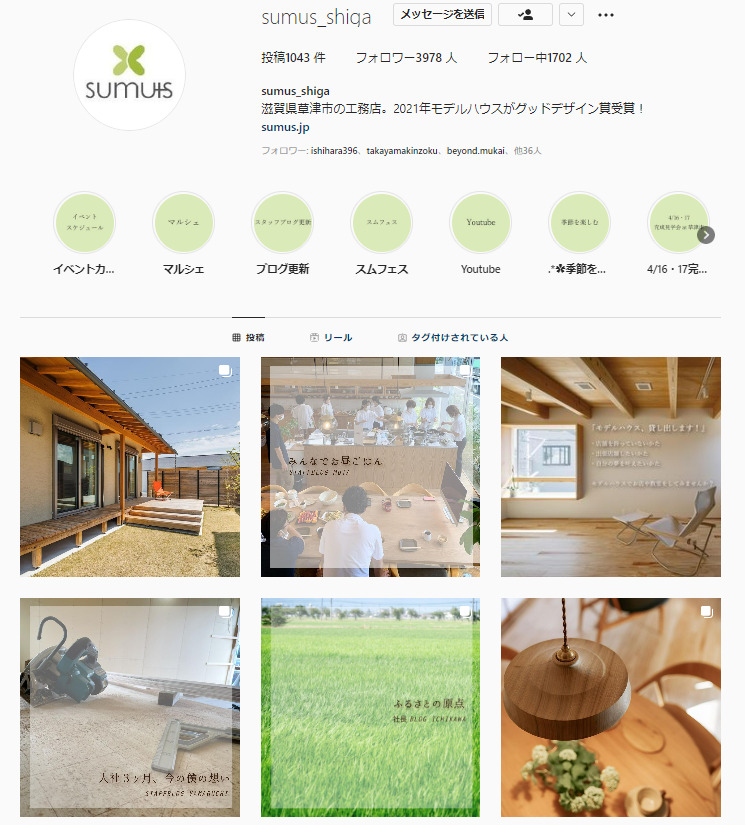Open the イベントカ... story highlight
Screen dimensions: 745x825
84,223
